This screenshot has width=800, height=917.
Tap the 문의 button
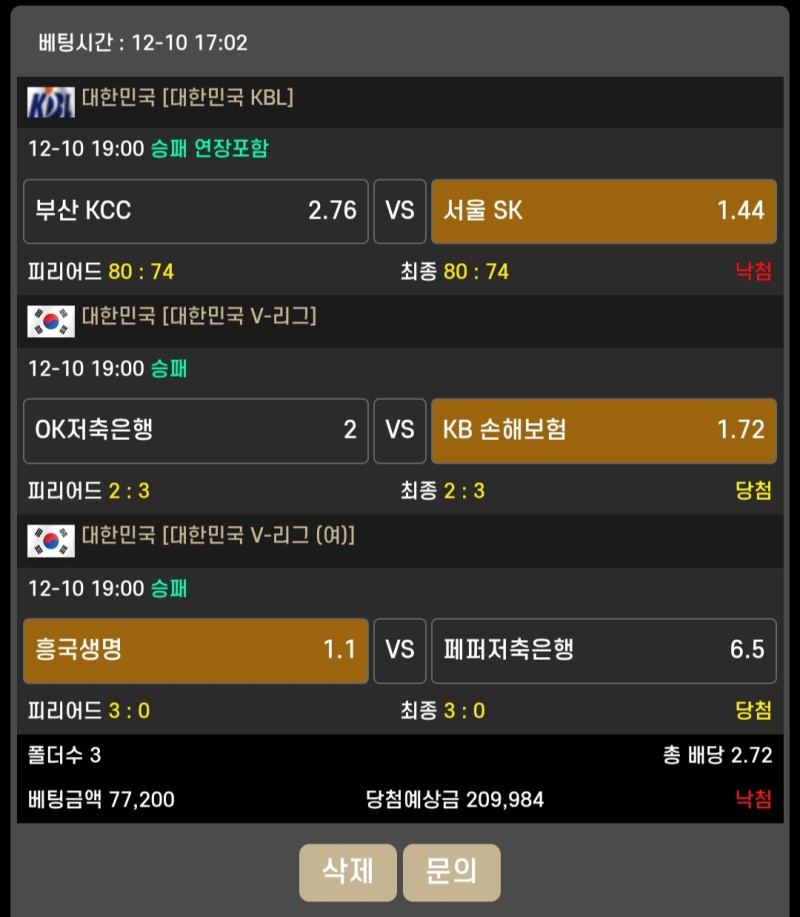(x=451, y=872)
